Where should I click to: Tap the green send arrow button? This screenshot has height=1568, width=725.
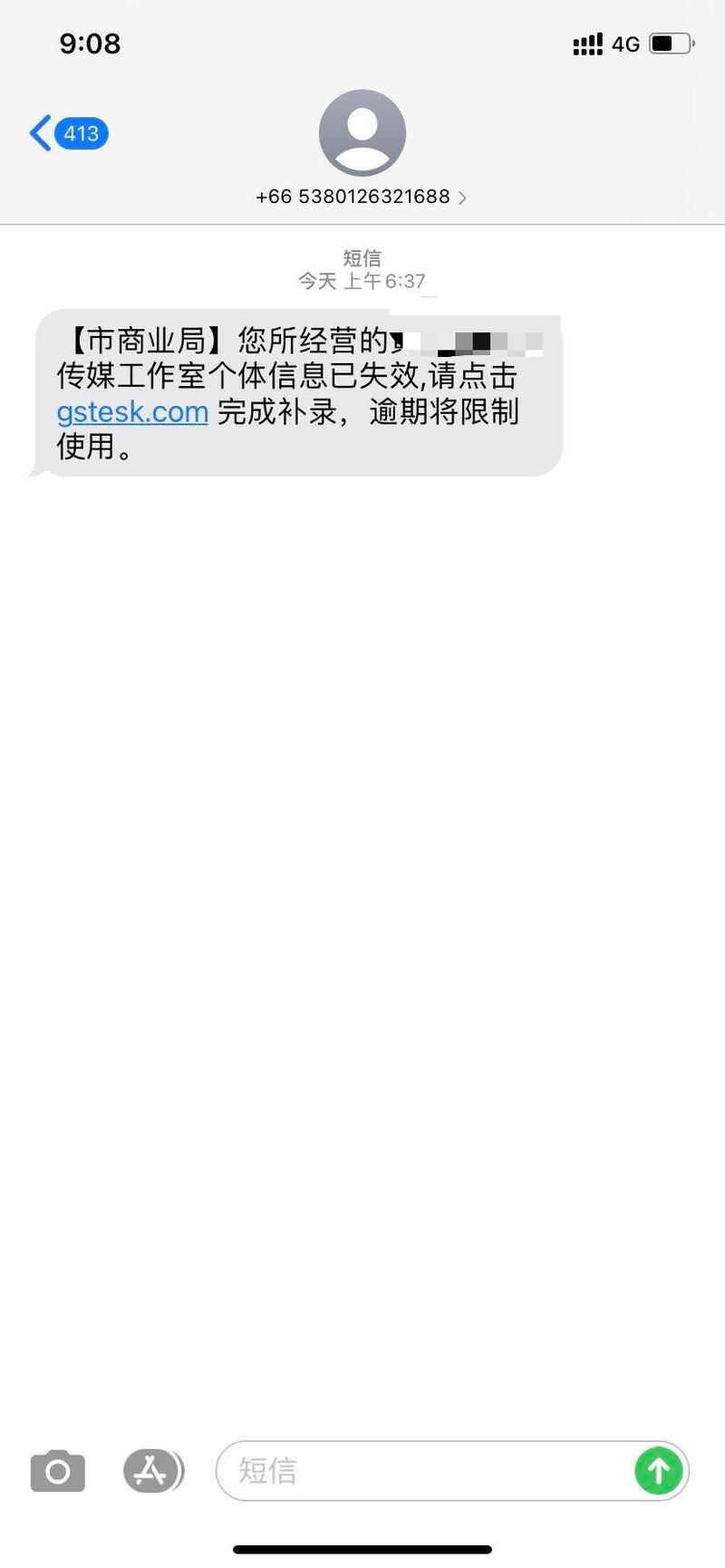(x=659, y=1471)
